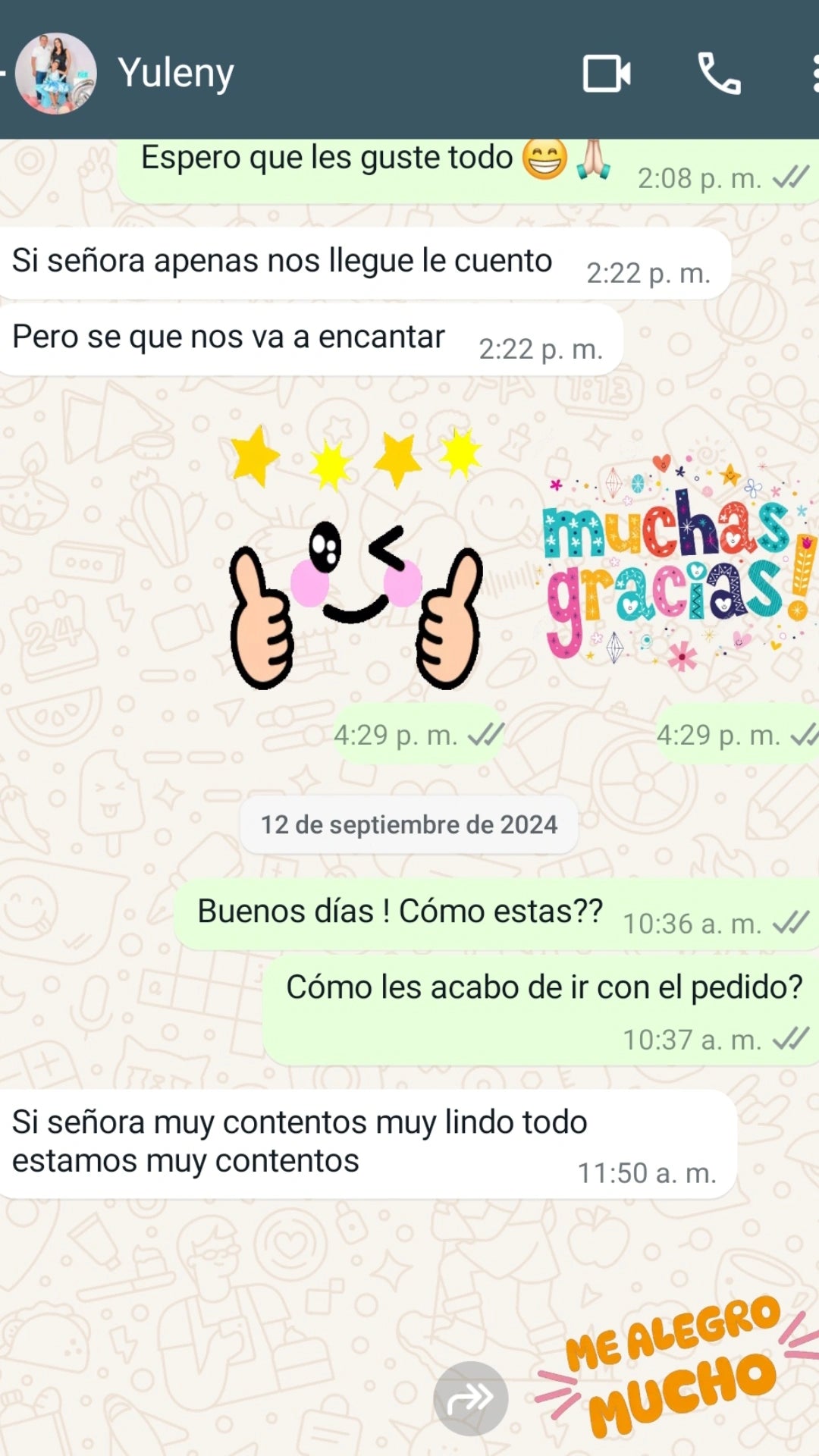Start a video call with Yuleny

[x=606, y=74]
